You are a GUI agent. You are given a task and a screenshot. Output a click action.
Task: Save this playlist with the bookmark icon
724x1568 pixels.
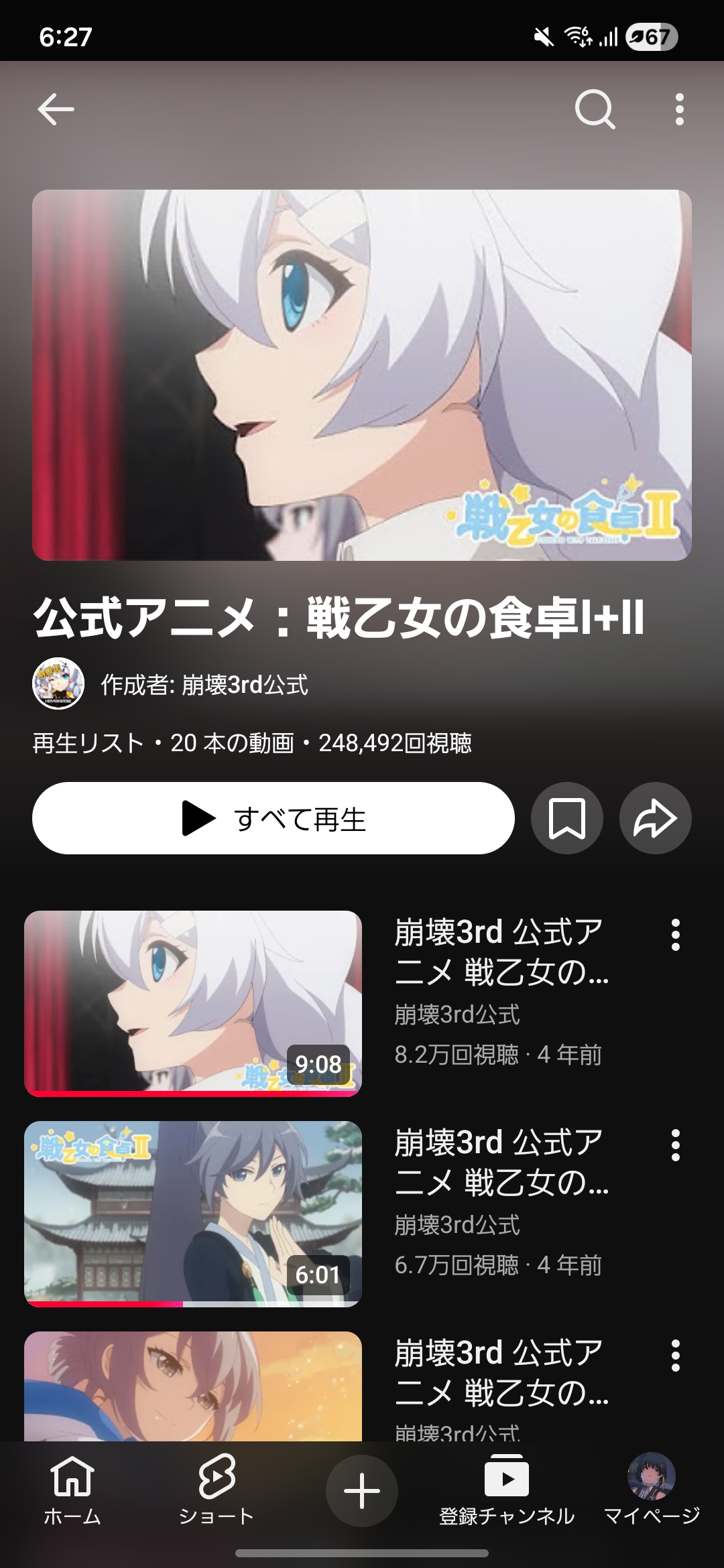566,818
